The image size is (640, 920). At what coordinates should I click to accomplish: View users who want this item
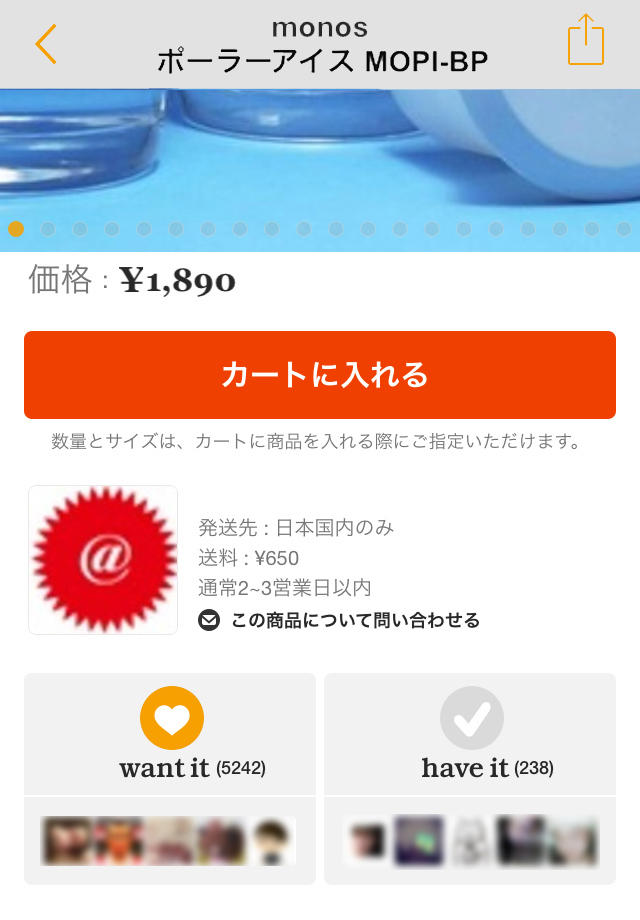coord(170,841)
